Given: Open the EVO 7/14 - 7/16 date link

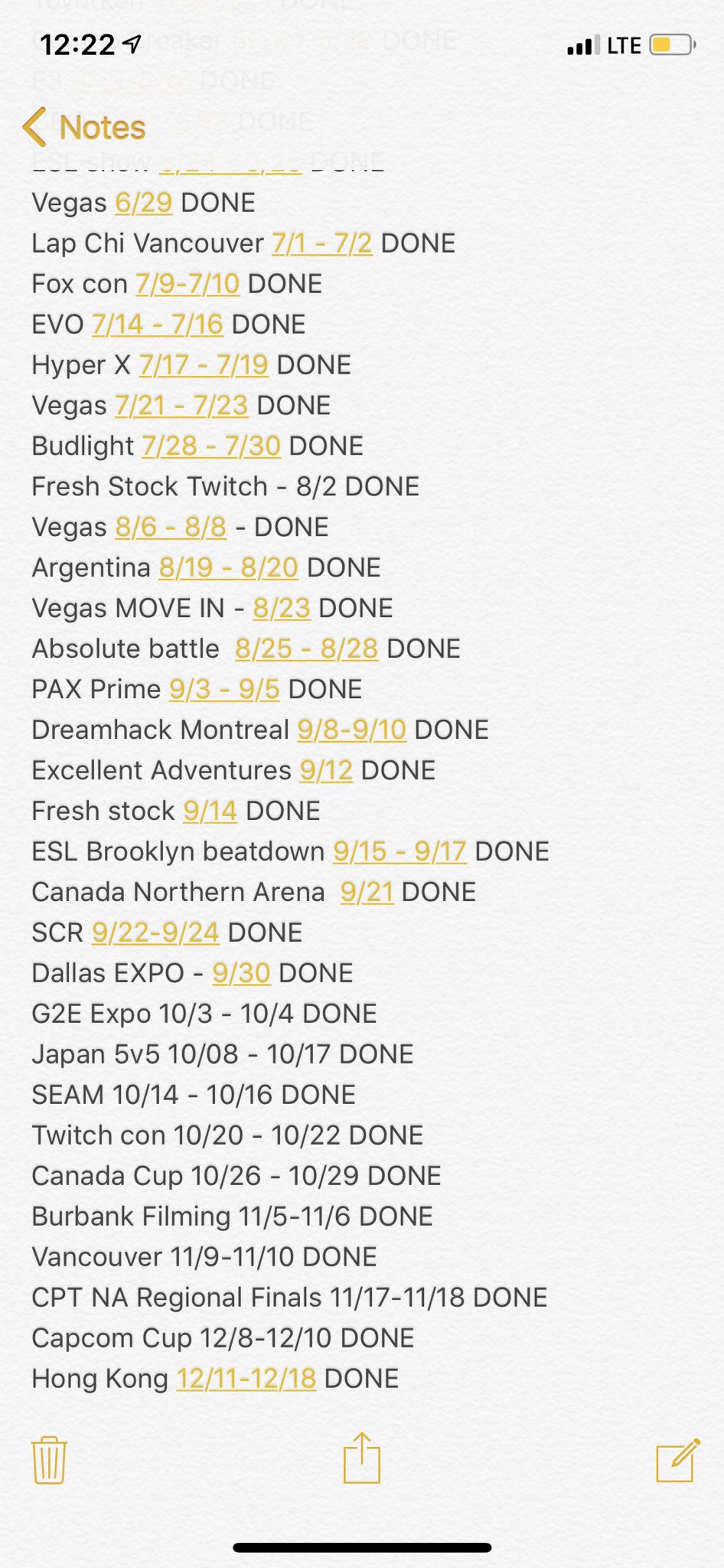Looking at the screenshot, I should pyautogui.click(x=158, y=325).
